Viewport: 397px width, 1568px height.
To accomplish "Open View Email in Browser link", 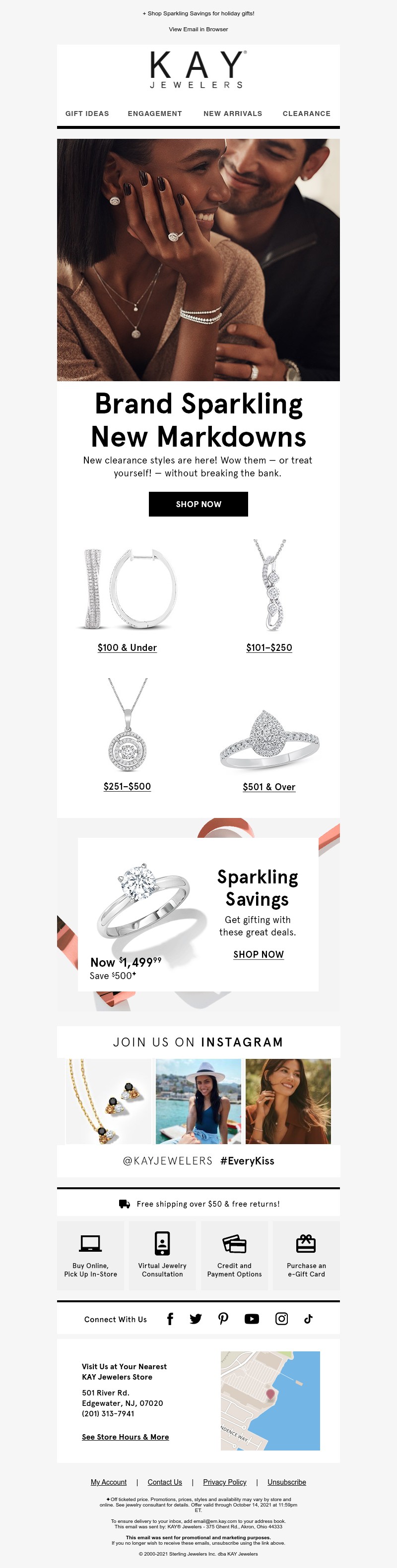I will tap(198, 29).
